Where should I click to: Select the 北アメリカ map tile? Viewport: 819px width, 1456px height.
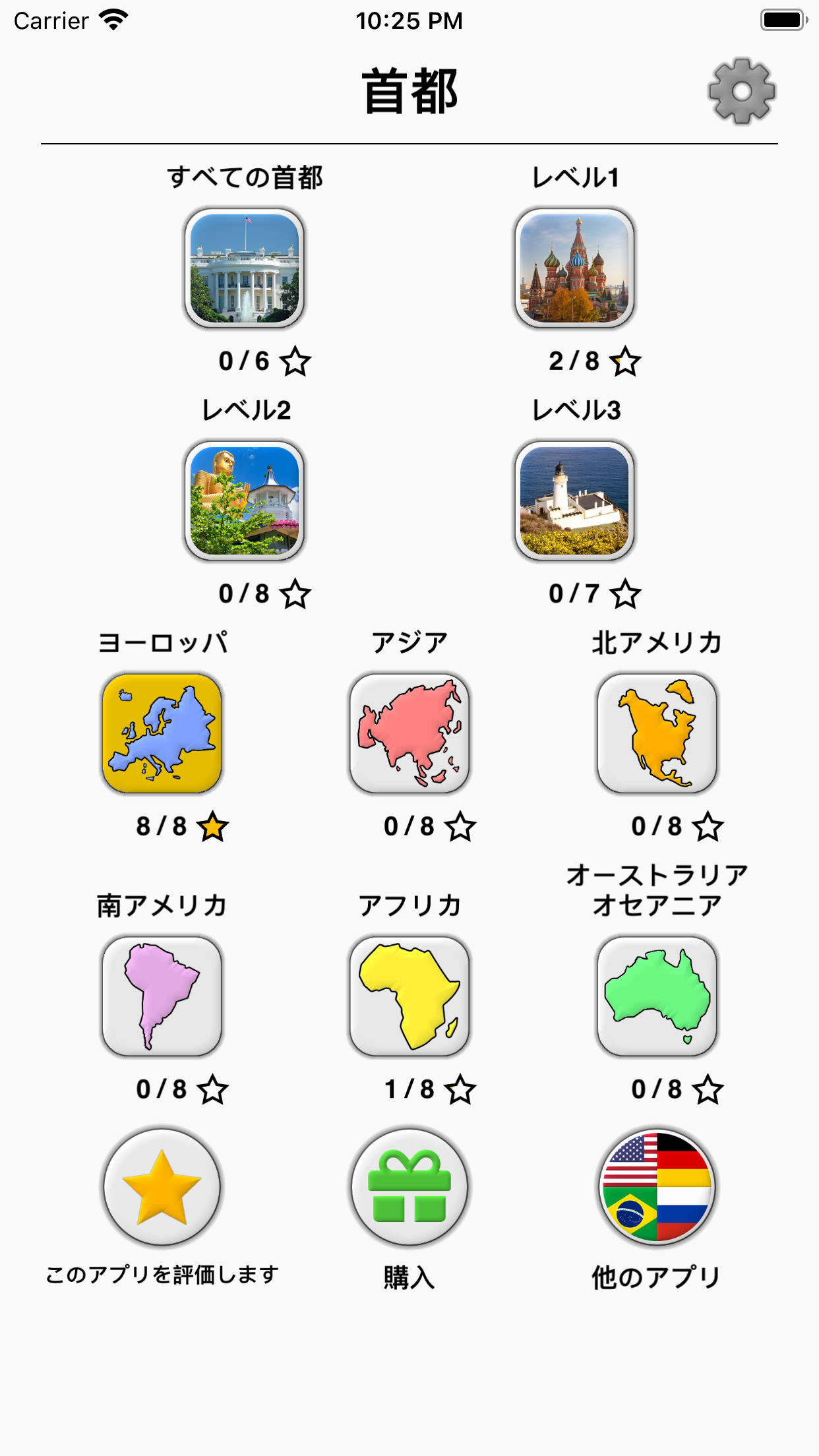[x=657, y=733]
